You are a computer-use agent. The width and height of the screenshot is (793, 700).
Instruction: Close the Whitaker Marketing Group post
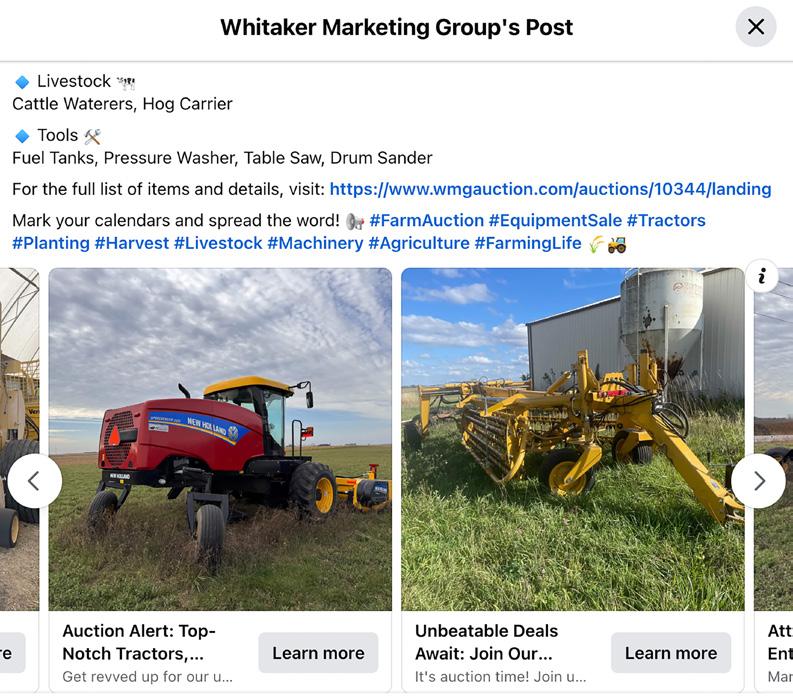[x=756, y=27]
